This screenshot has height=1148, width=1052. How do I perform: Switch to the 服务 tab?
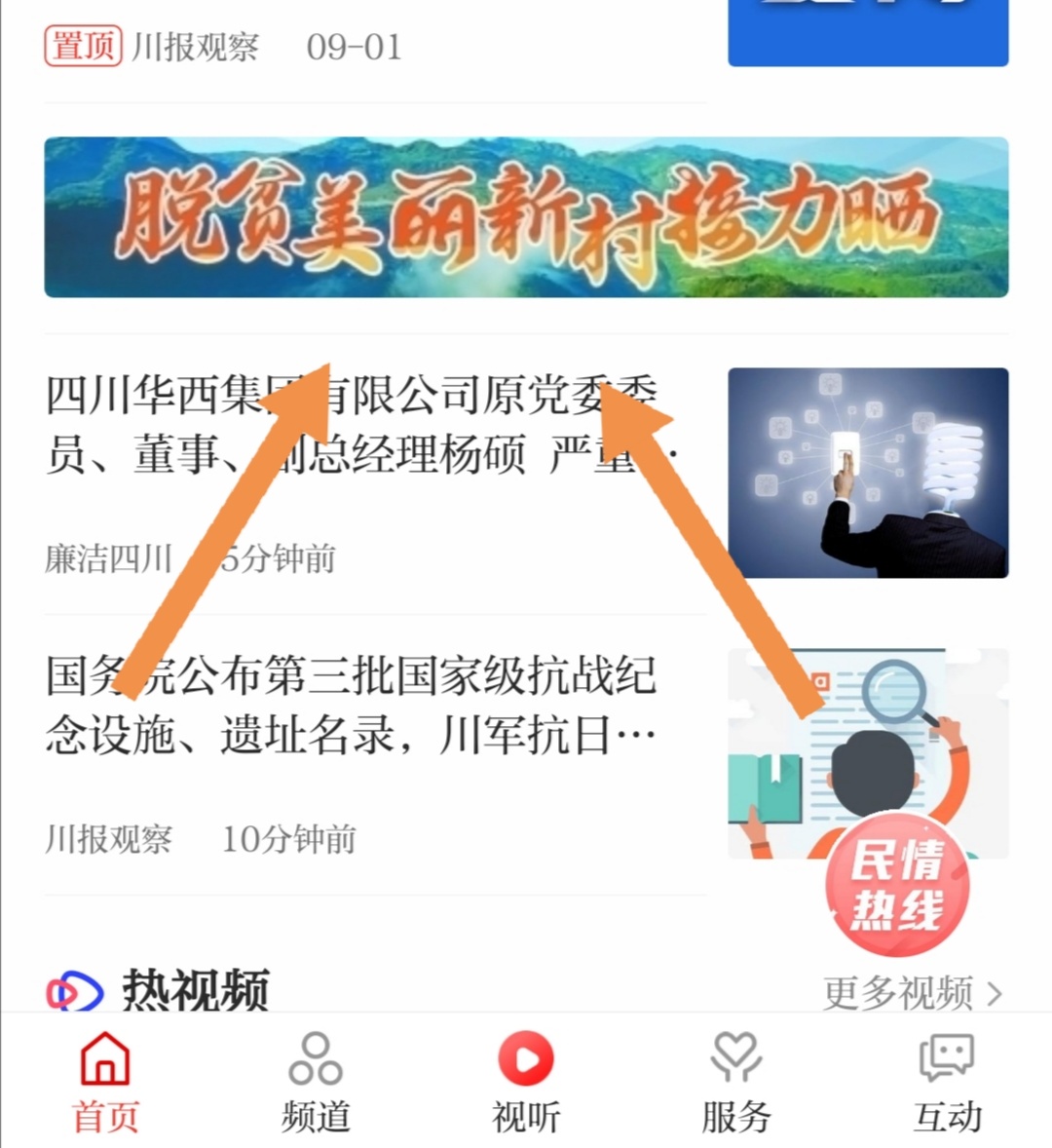coord(736,1082)
